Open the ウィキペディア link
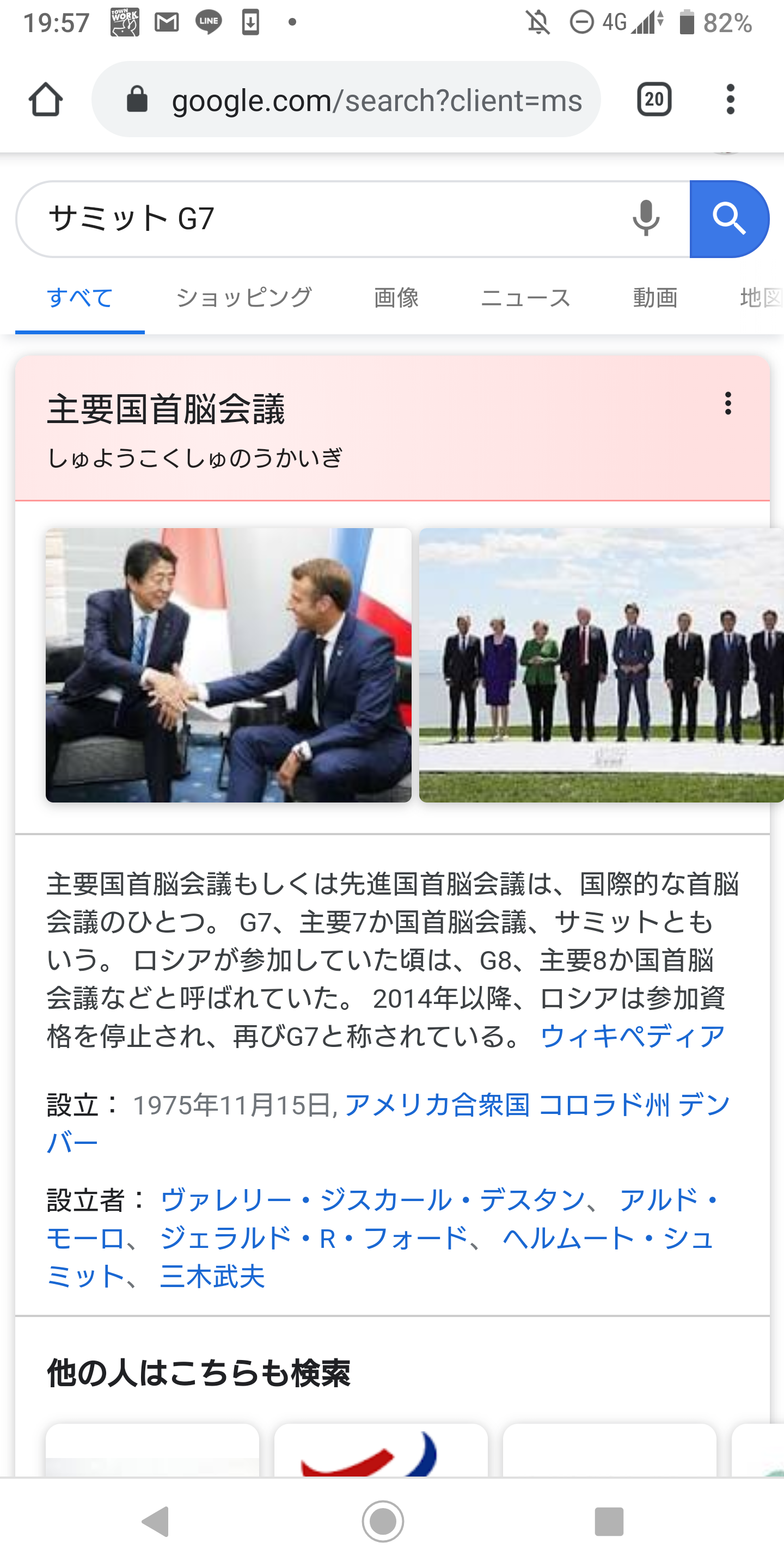The height and width of the screenshot is (1568, 784). point(632,1036)
